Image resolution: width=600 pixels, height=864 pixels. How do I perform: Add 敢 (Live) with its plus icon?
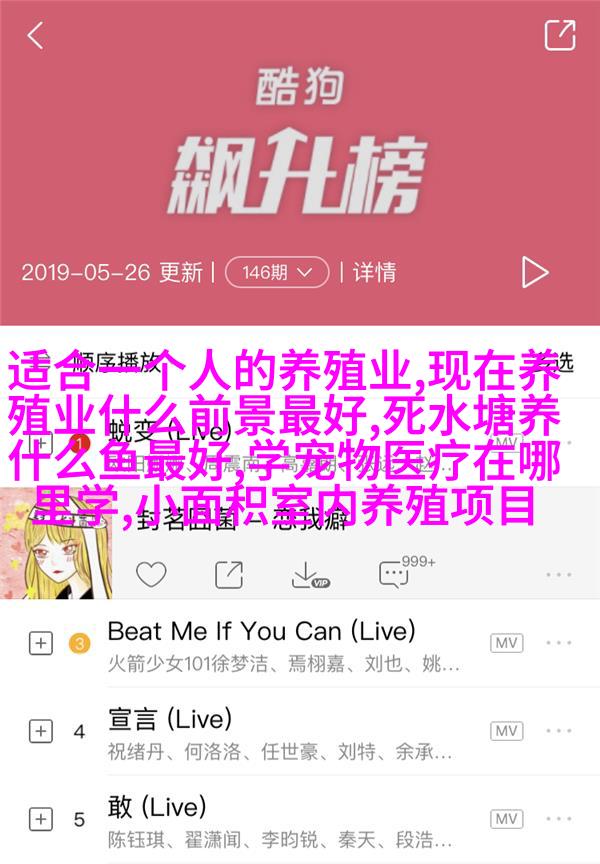click(x=39, y=818)
